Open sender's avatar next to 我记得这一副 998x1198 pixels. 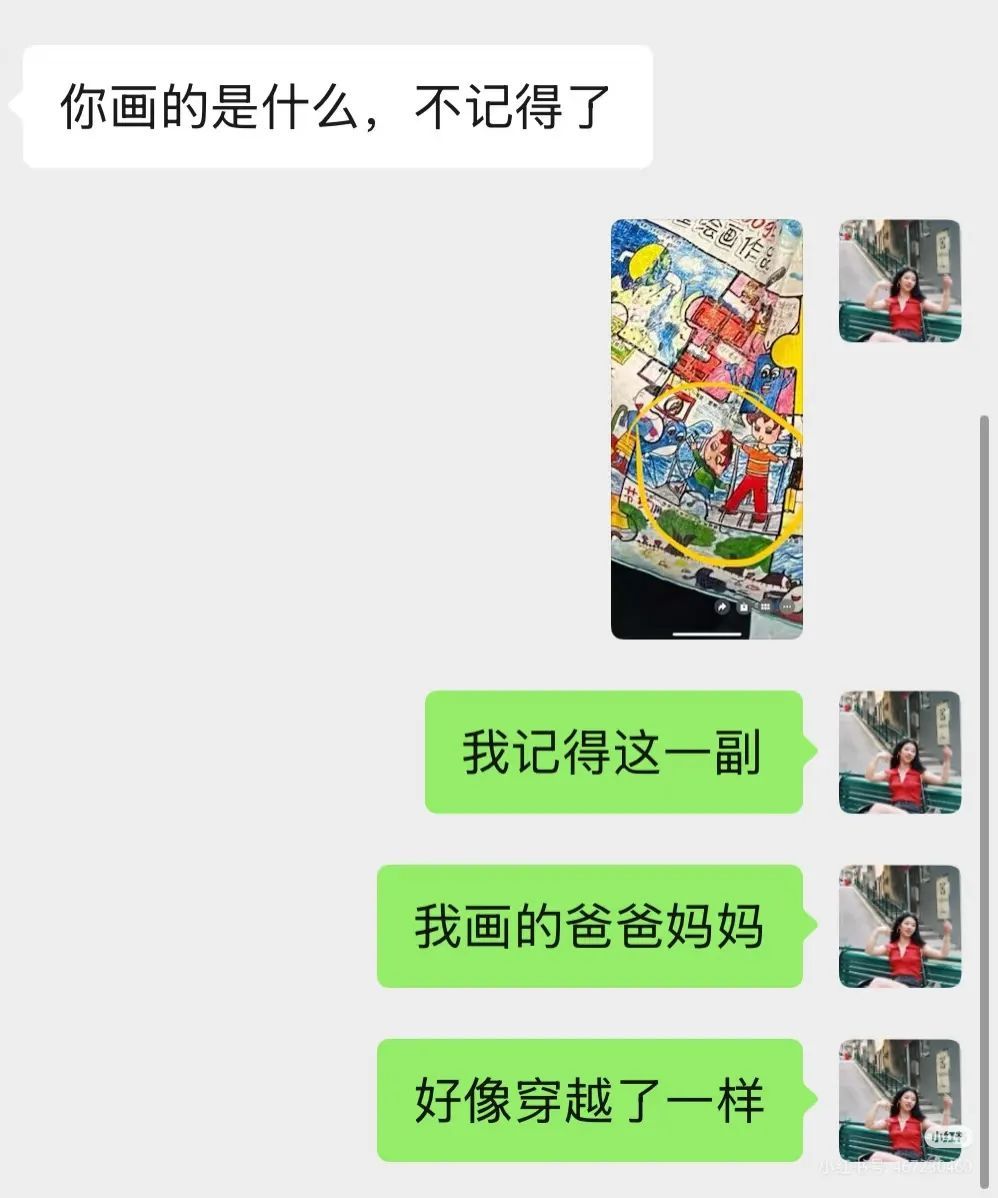pos(899,752)
